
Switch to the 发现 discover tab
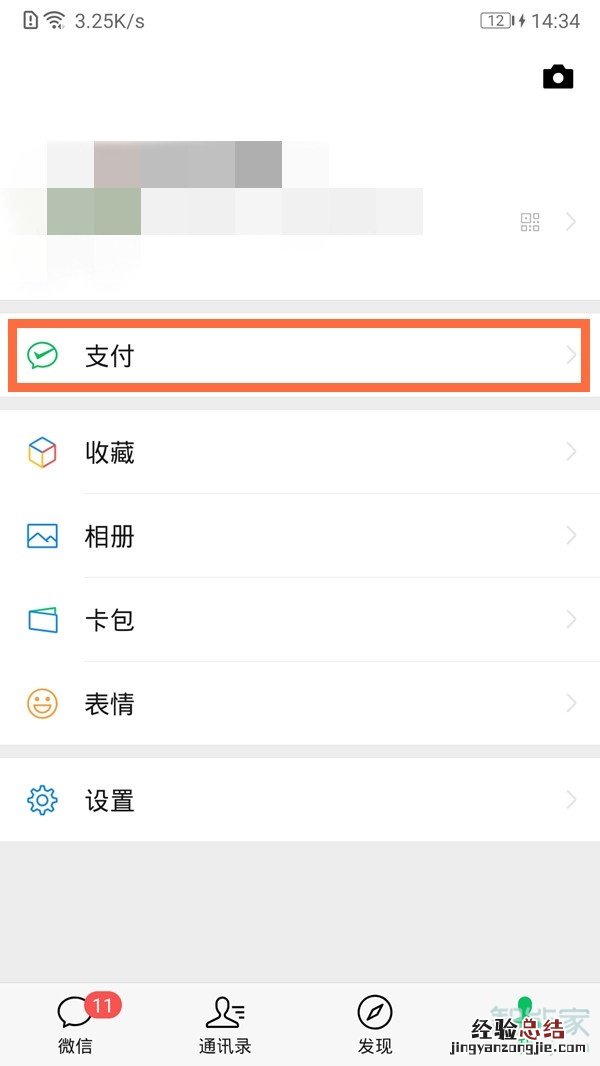point(375,1025)
